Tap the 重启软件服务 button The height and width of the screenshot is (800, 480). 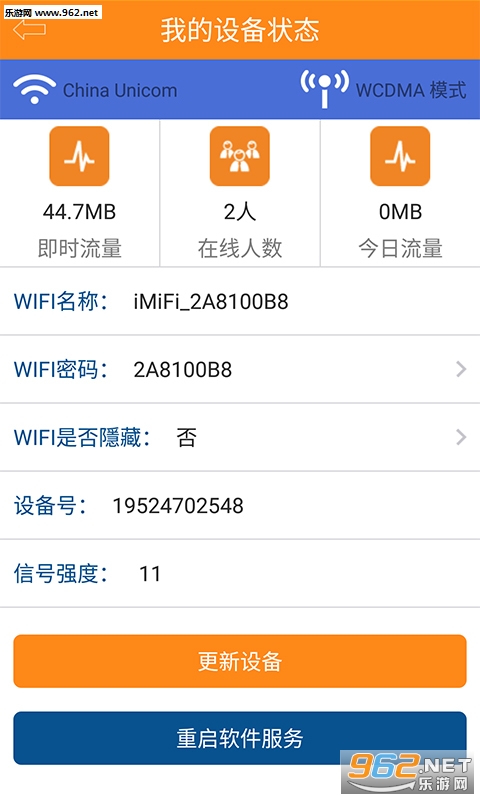pos(240,738)
